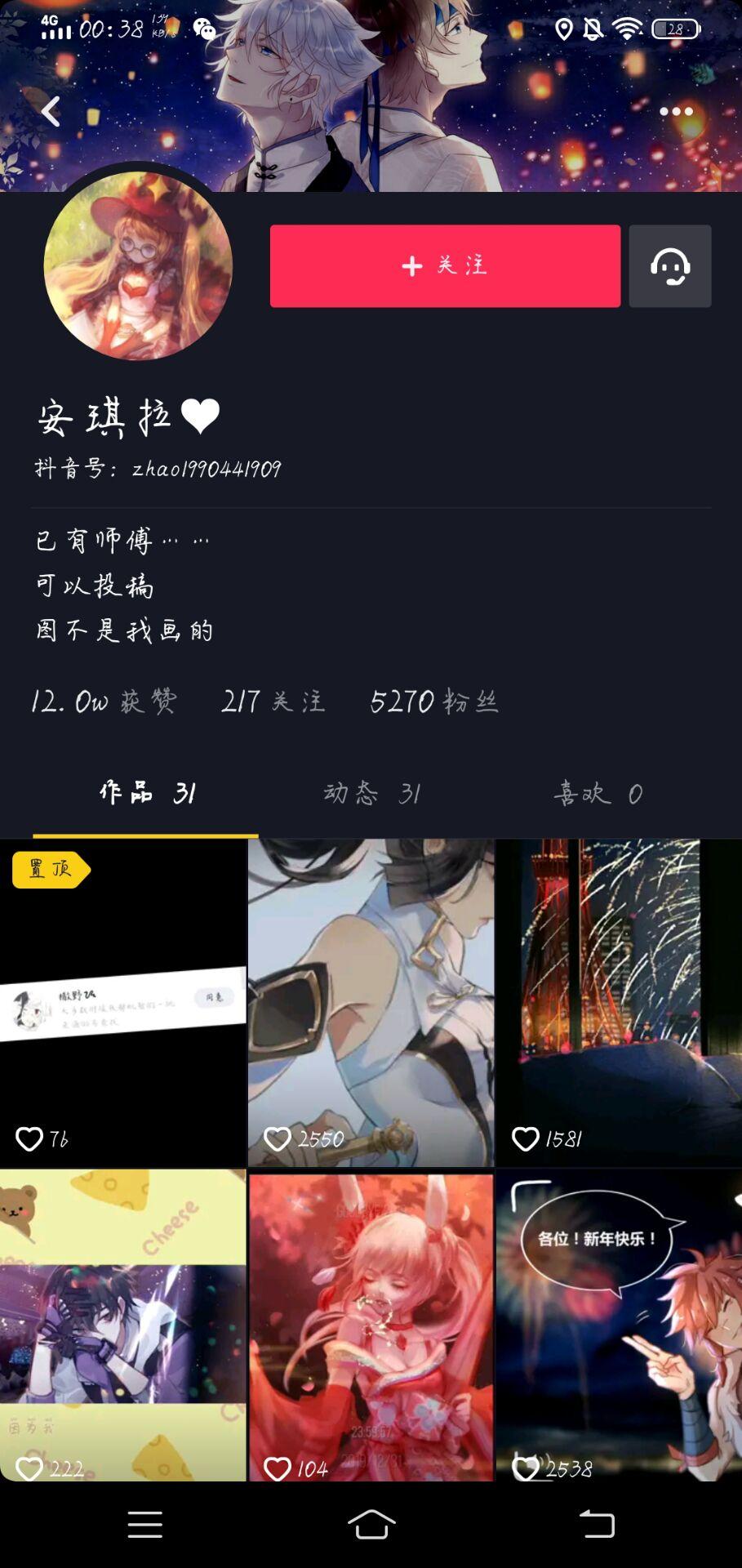Tap the red 关注 follow button
Screen dimensions: 742x1568
coord(445,266)
